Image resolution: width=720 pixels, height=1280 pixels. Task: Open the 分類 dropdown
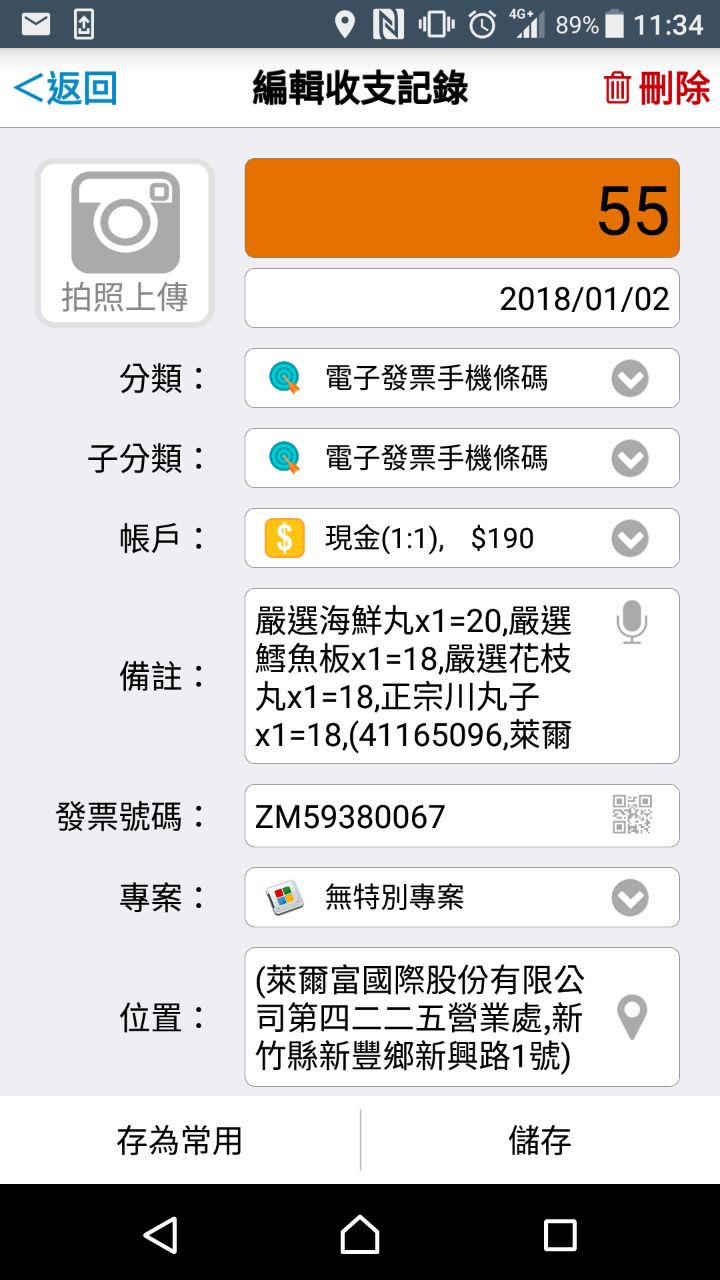(x=462, y=378)
